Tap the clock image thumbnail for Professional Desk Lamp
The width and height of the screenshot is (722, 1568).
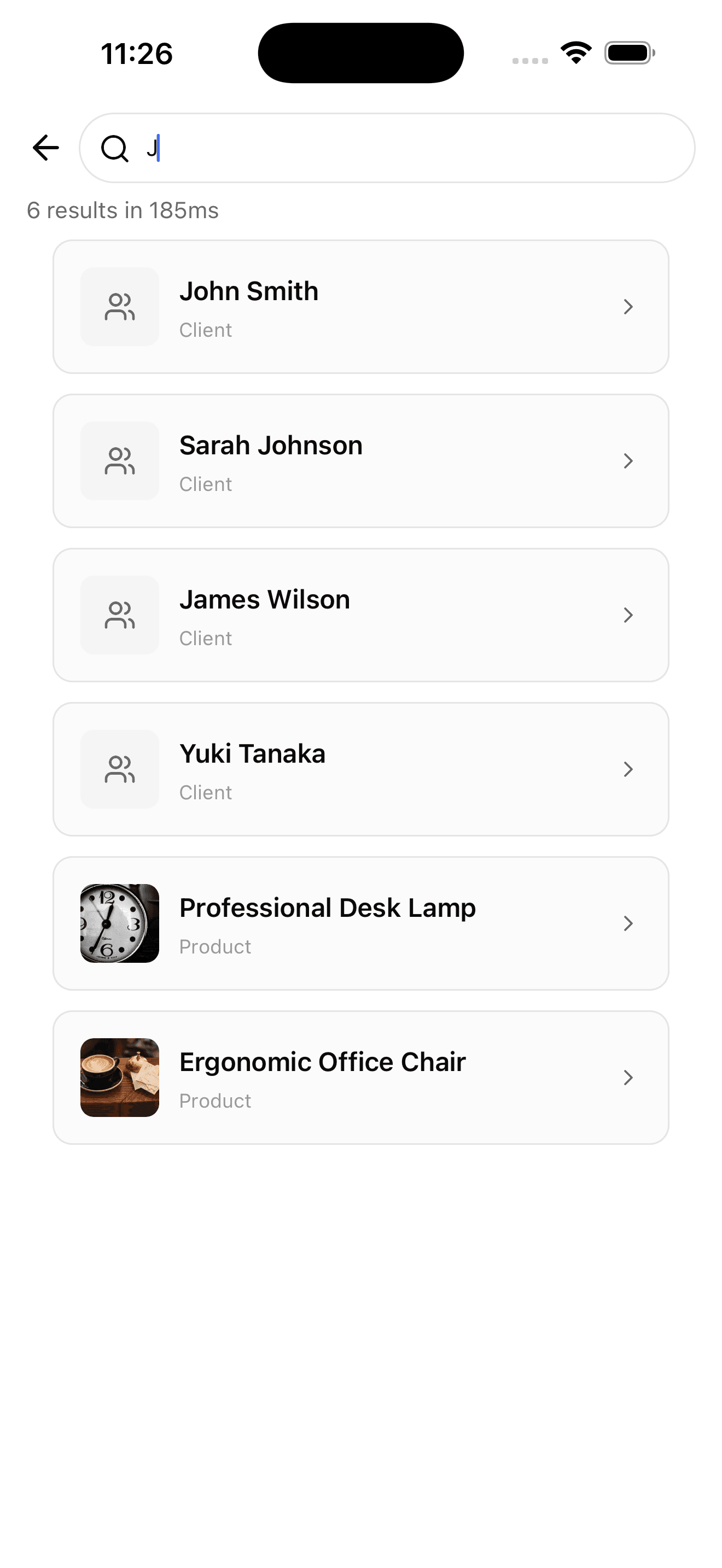click(x=119, y=923)
